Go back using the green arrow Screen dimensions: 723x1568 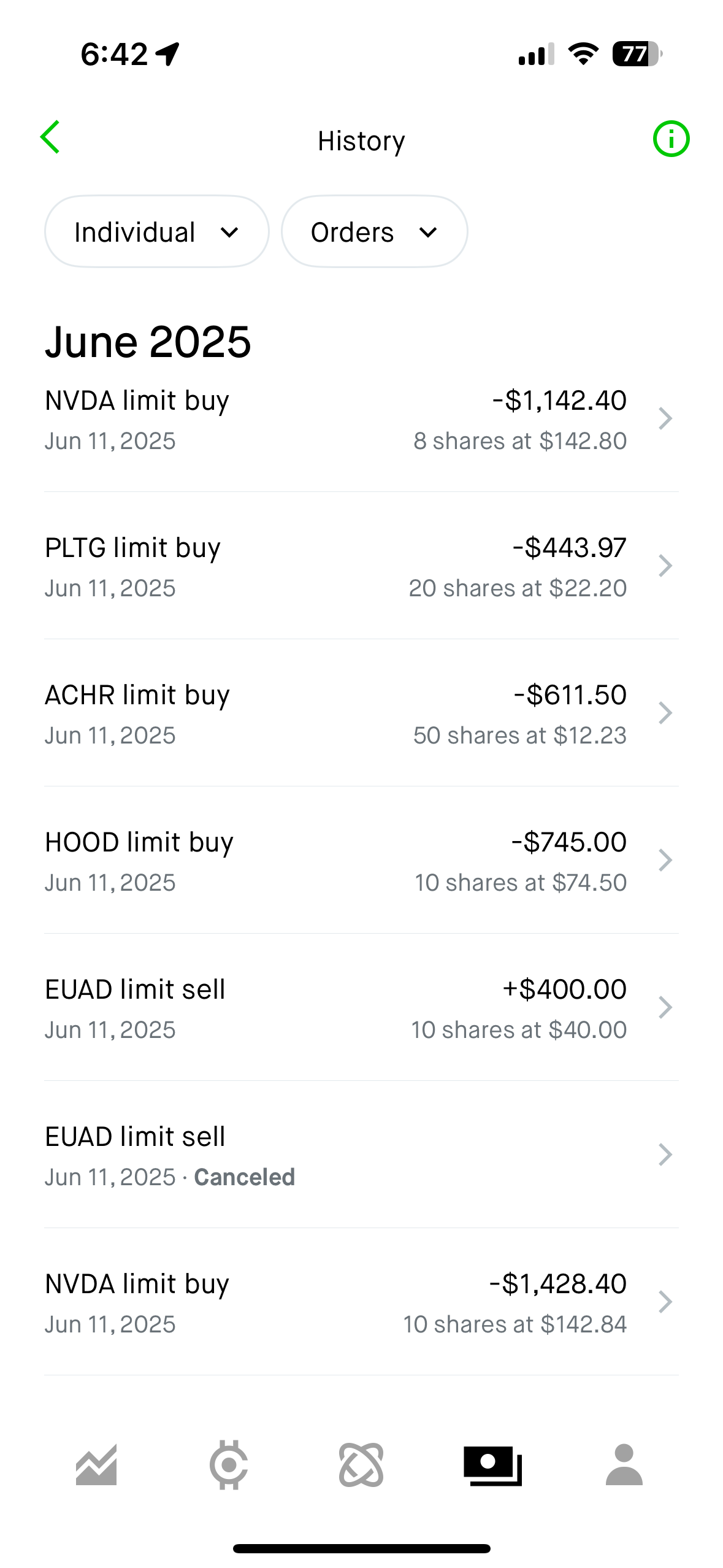click(x=50, y=137)
